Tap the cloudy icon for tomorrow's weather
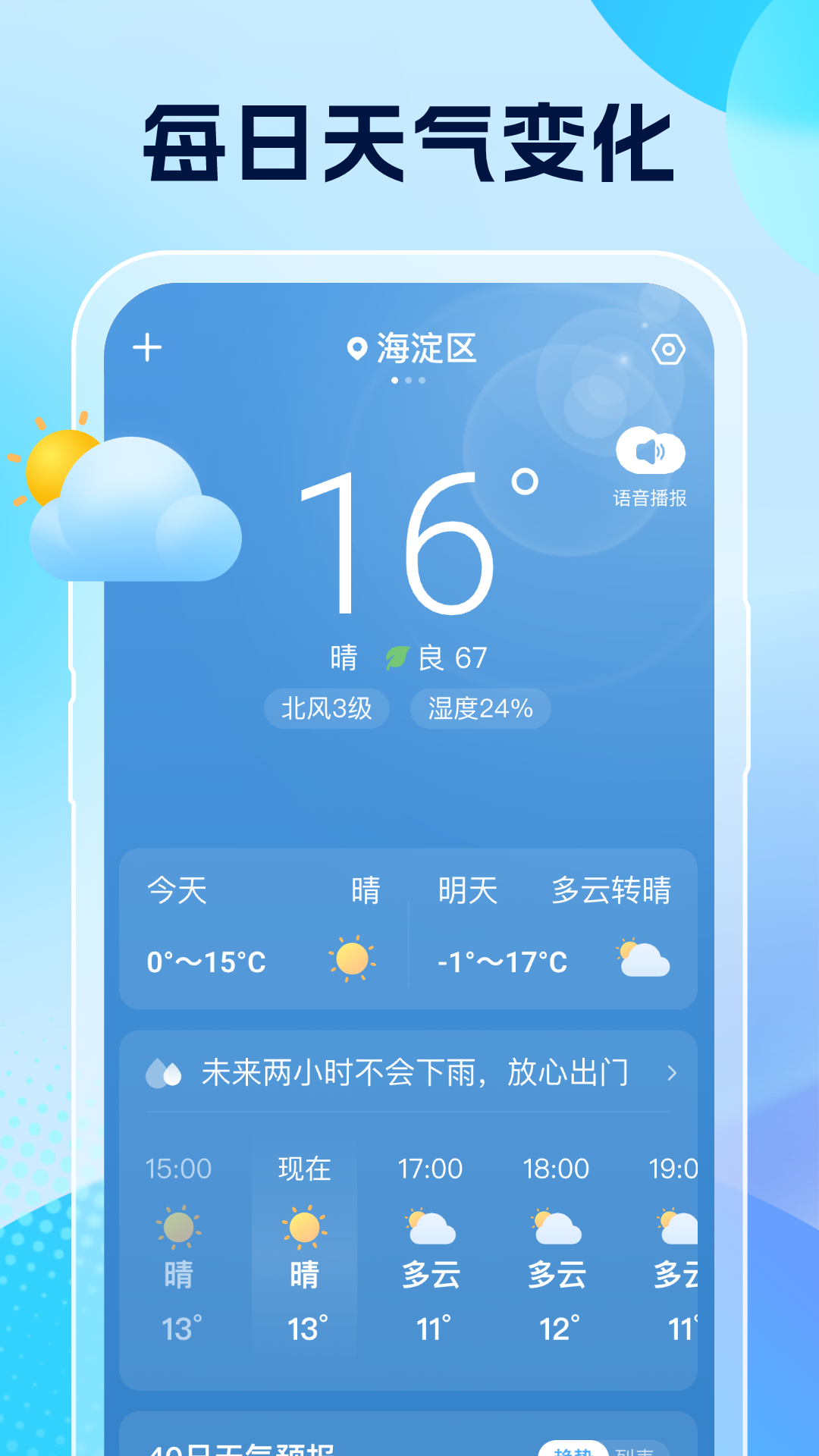Image resolution: width=819 pixels, height=1456 pixels. click(x=641, y=957)
